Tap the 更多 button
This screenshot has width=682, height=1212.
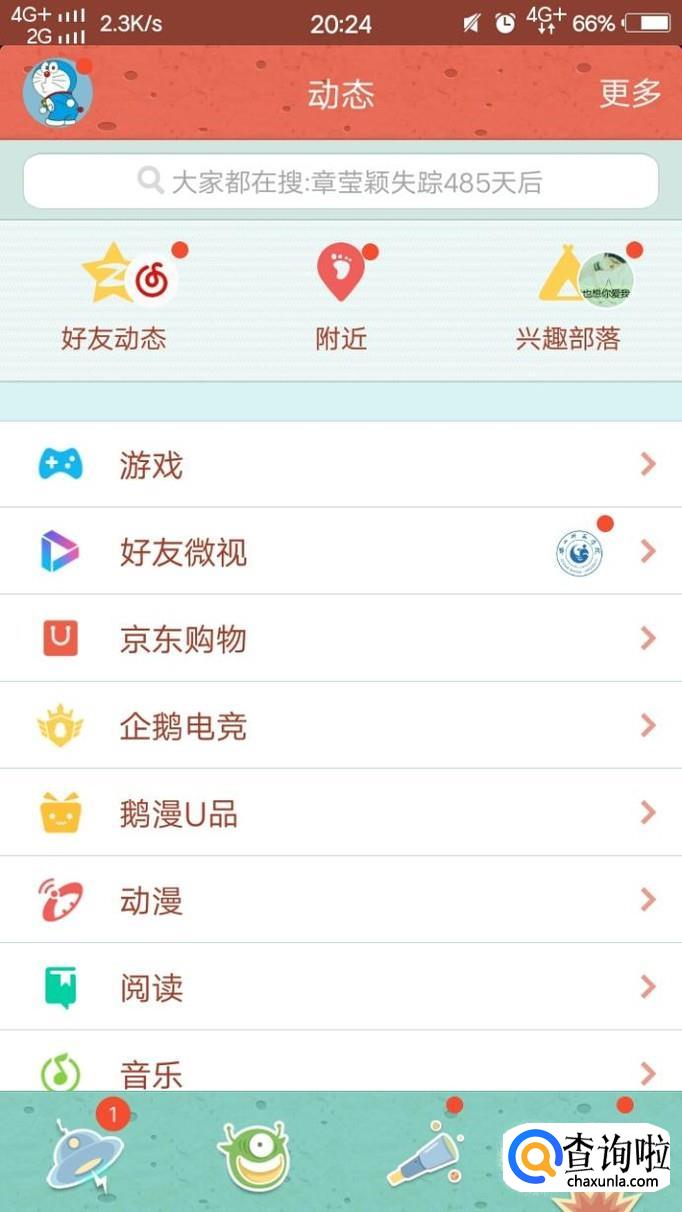(630, 93)
